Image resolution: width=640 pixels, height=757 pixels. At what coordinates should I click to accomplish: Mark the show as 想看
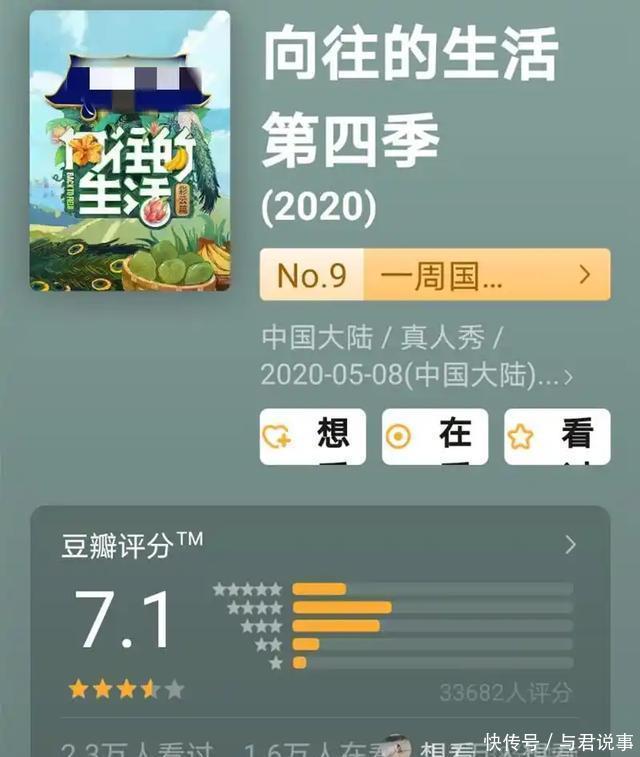coord(312,436)
